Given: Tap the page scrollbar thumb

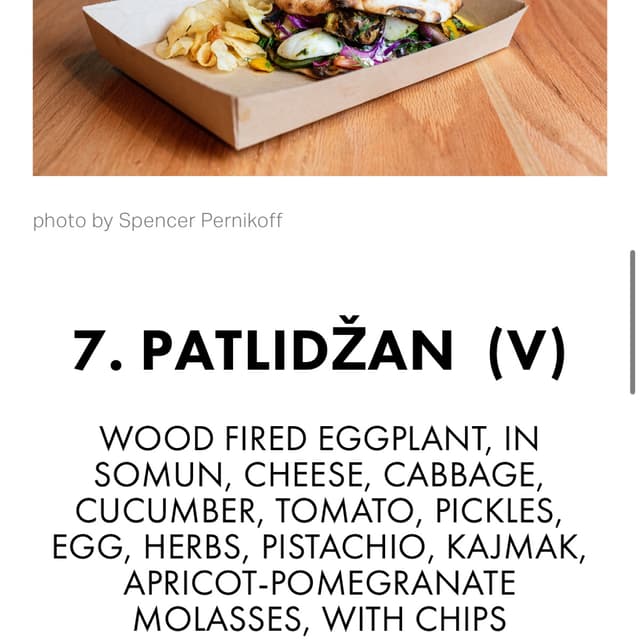Looking at the screenshot, I should [632, 321].
